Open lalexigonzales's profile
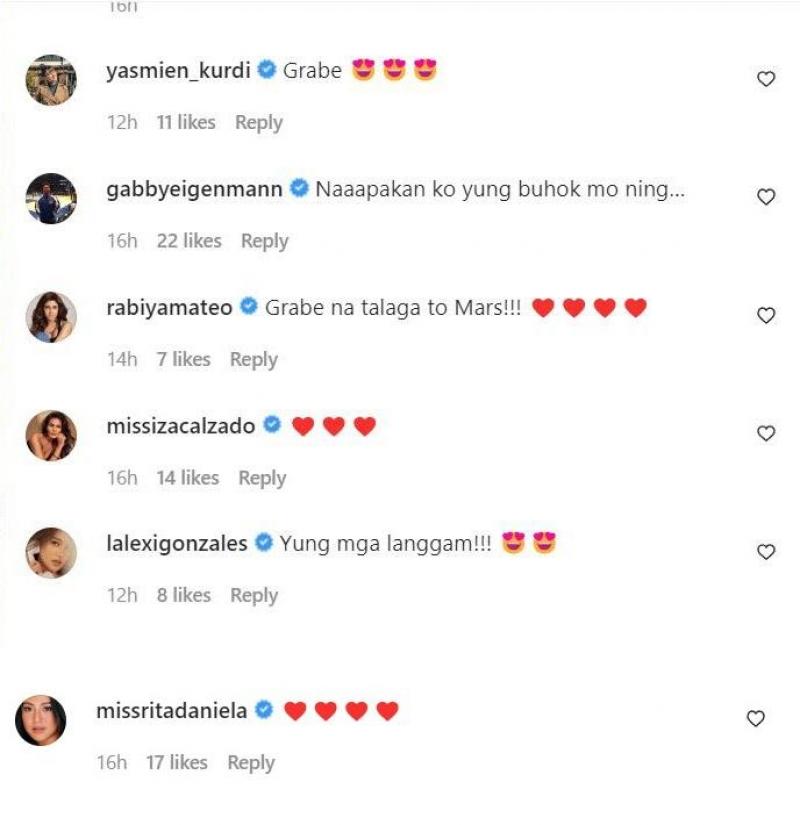The height and width of the screenshot is (825, 800). 176,544
